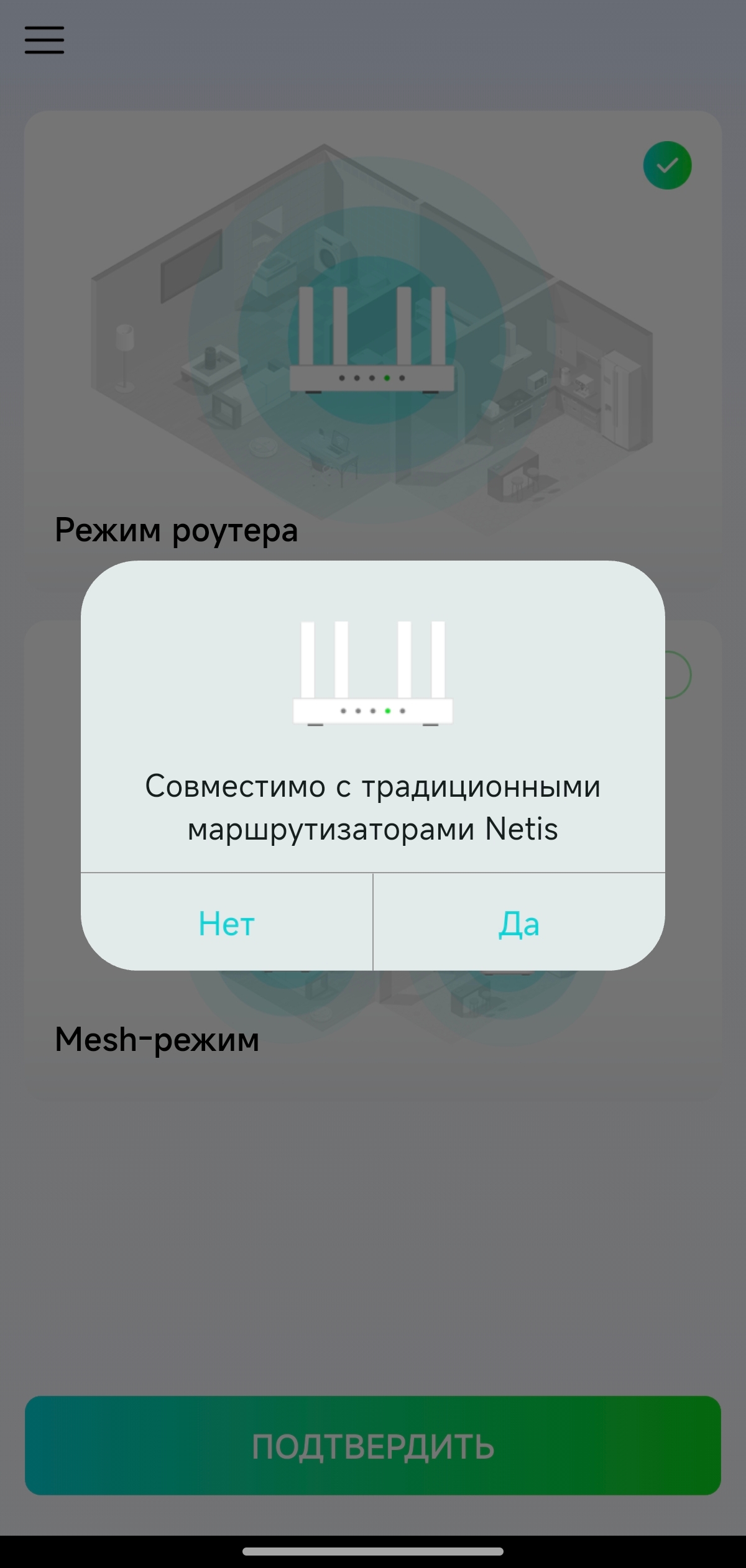Tap the "ПОДТВЕРДИТЬ" button
Screen dimensions: 746x1568
click(x=373, y=1446)
